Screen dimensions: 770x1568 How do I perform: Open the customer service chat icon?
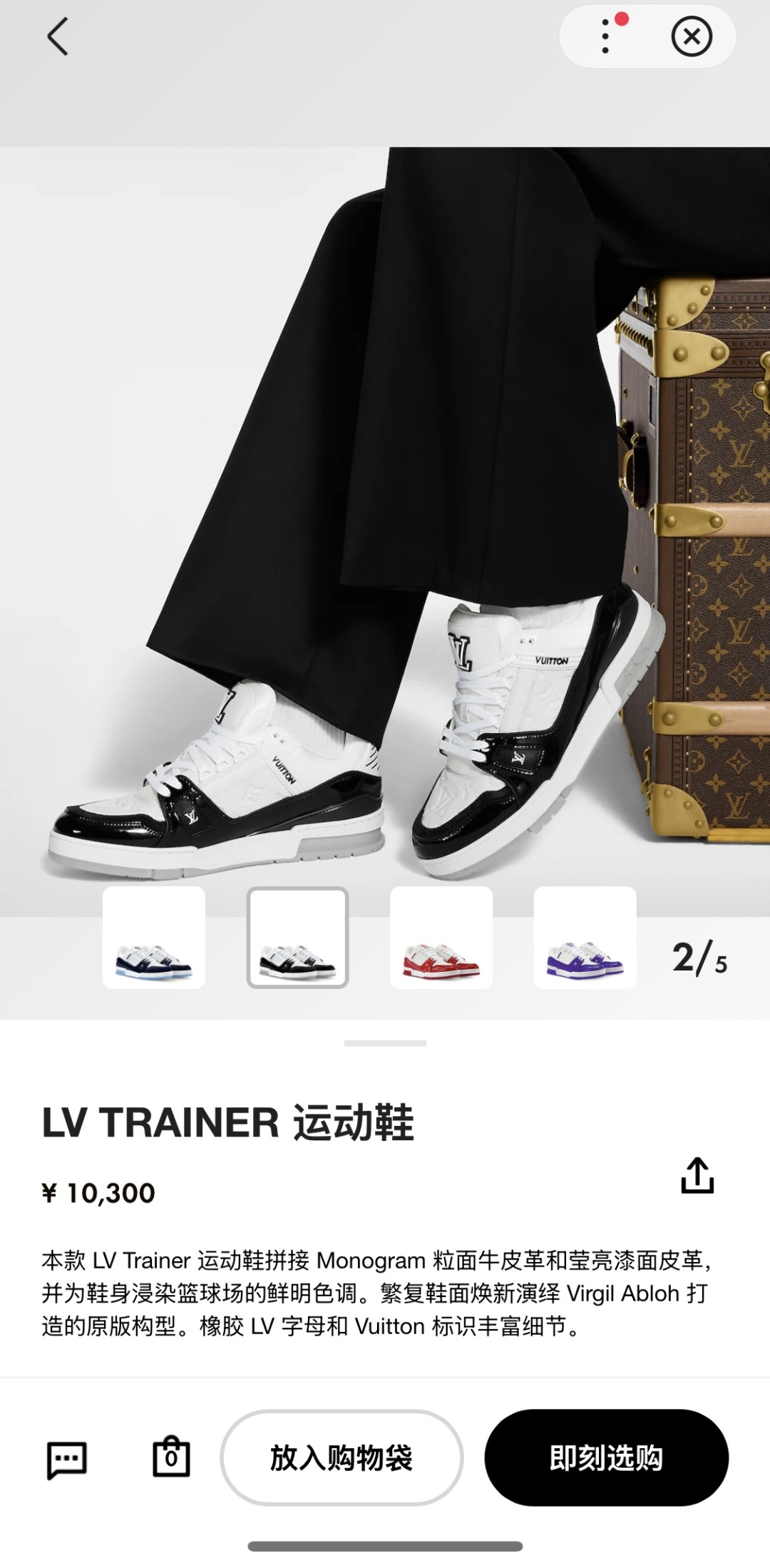tap(67, 1459)
